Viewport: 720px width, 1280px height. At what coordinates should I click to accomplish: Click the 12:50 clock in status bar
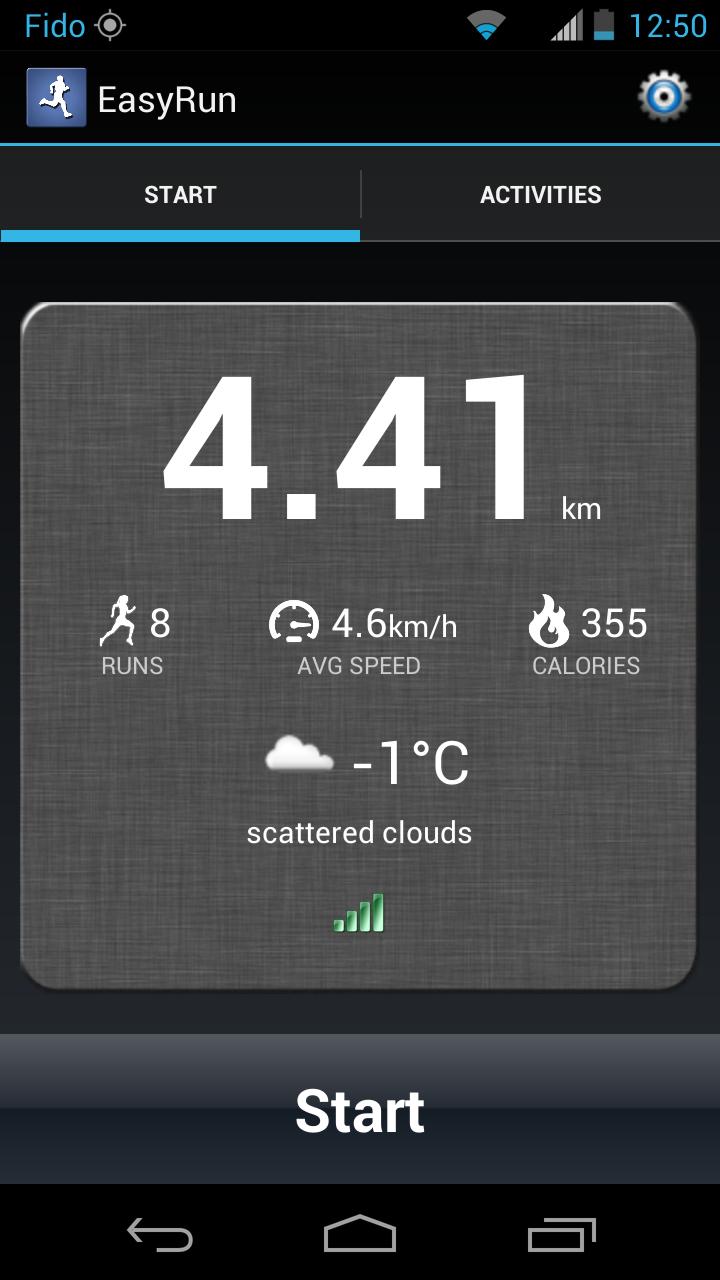click(x=666, y=25)
